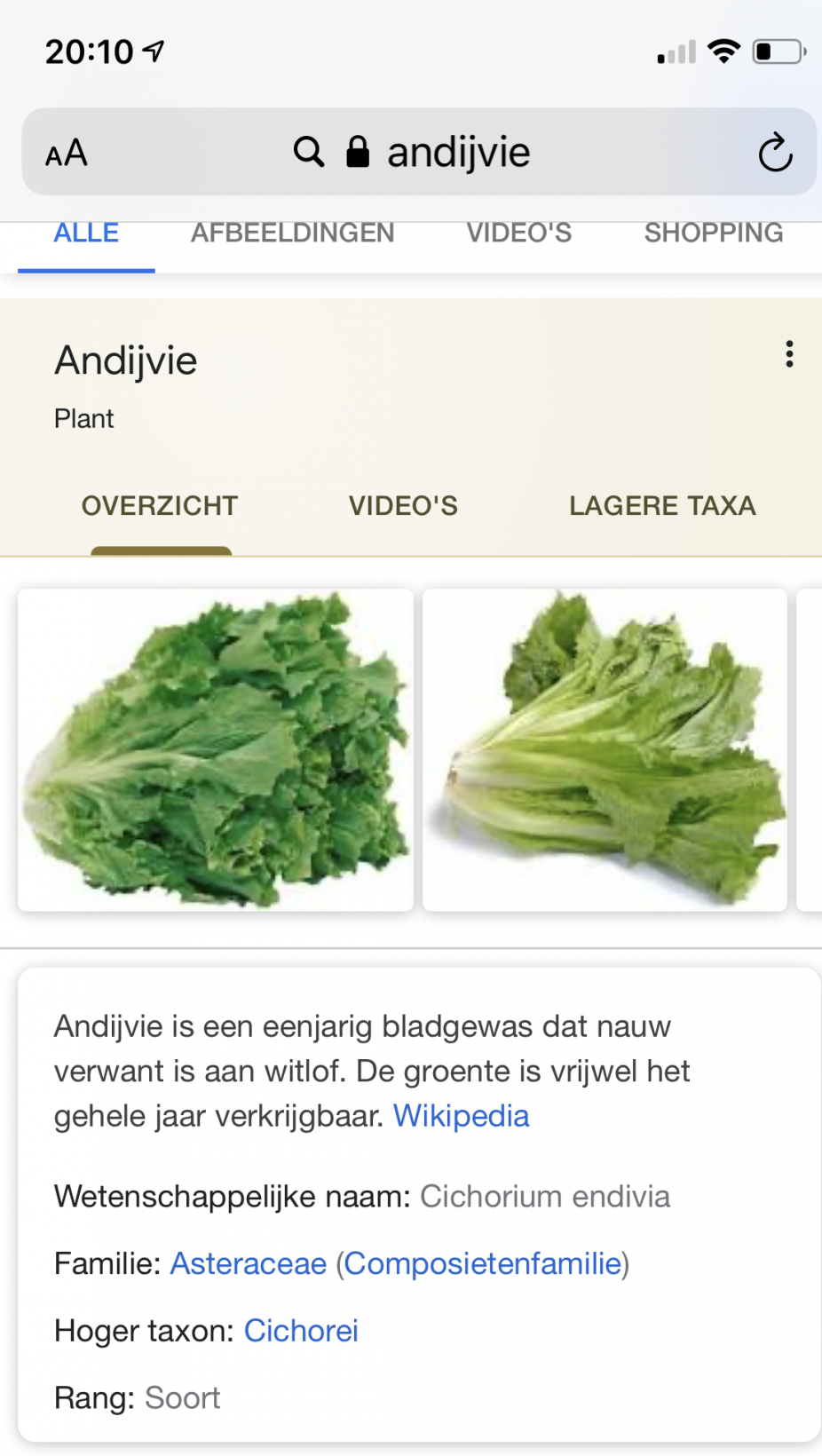Open the three-dot menu for Andijvie
This screenshot has height=1456, width=822.
coord(788,354)
